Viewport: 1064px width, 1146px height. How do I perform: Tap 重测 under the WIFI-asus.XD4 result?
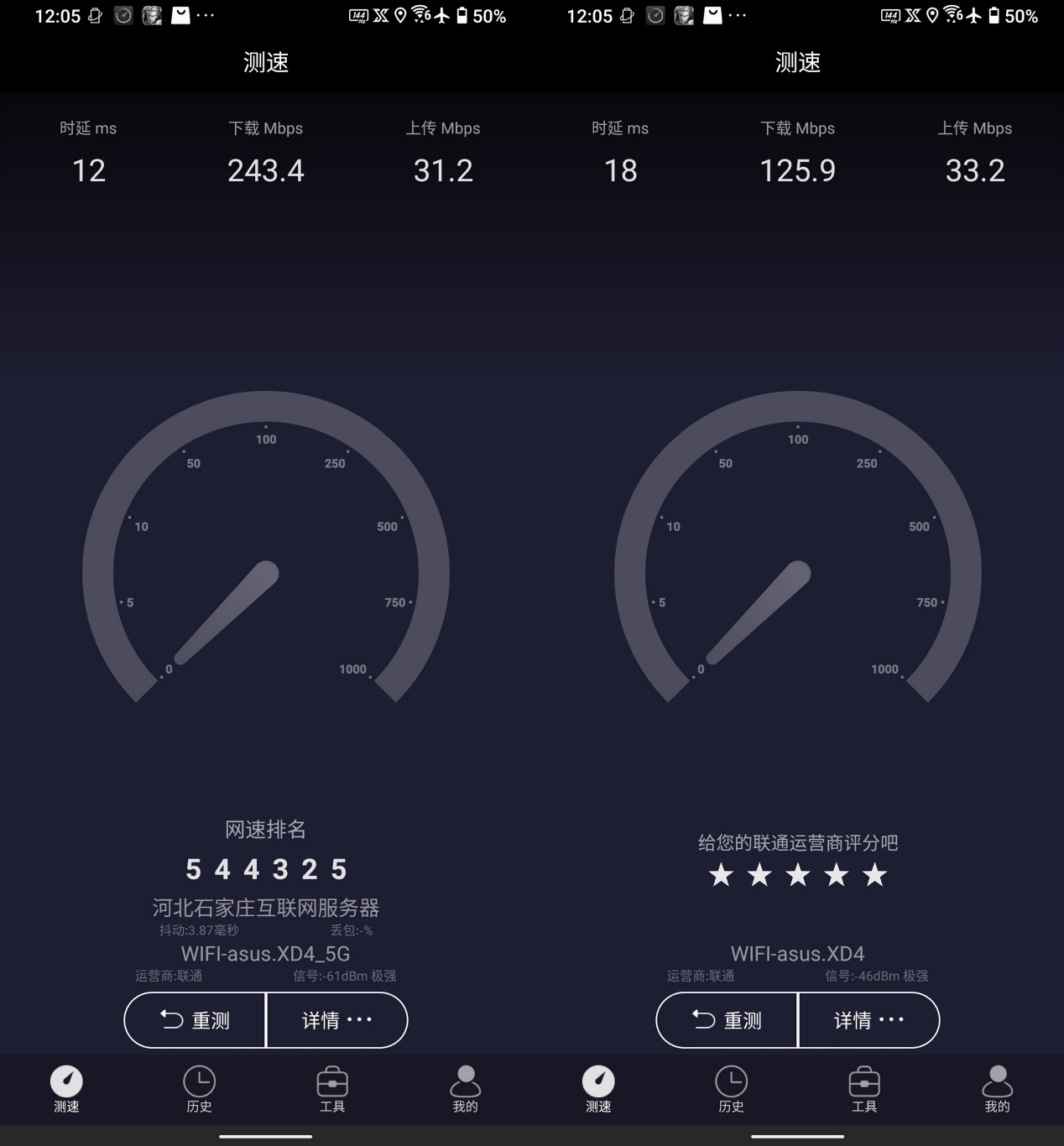(728, 1020)
